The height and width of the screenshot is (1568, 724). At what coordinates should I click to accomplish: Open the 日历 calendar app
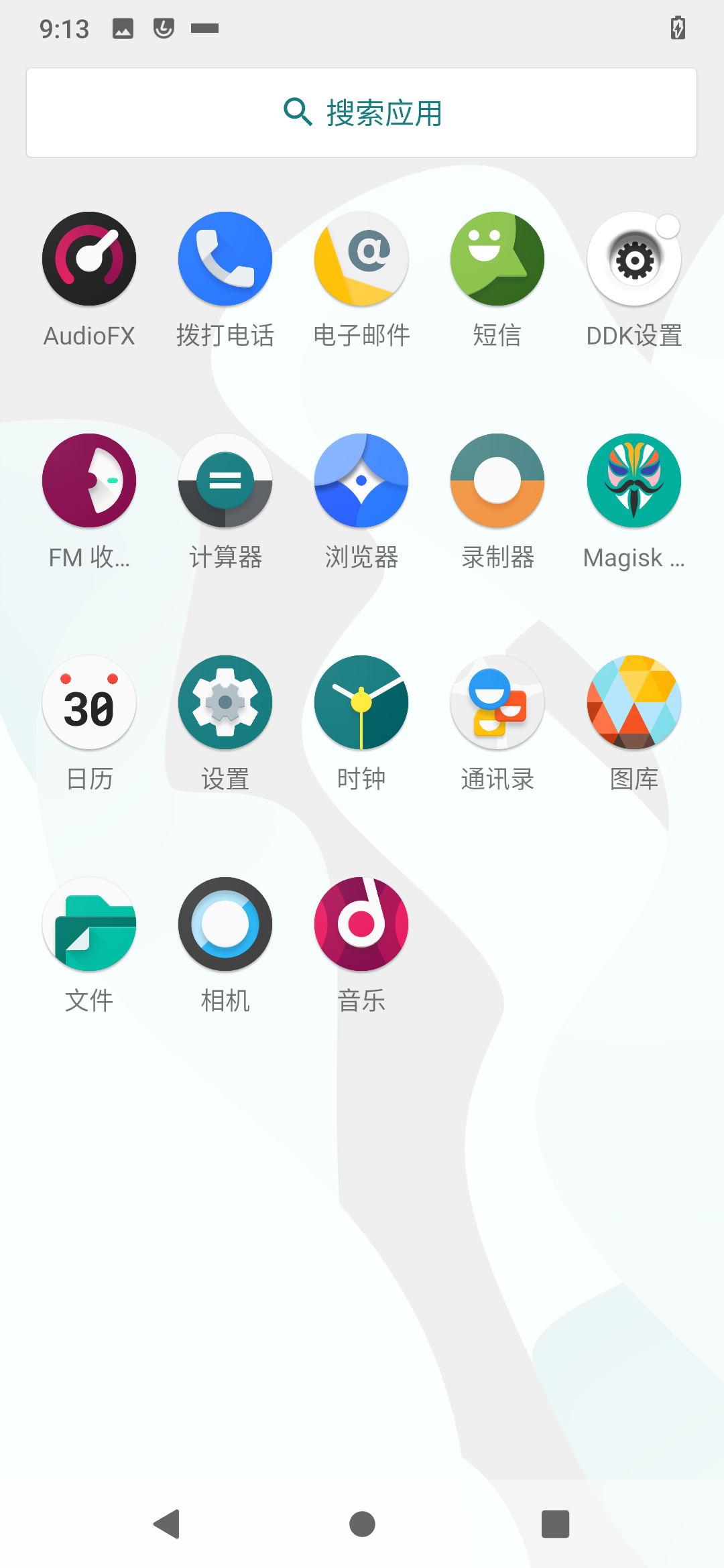click(x=89, y=703)
